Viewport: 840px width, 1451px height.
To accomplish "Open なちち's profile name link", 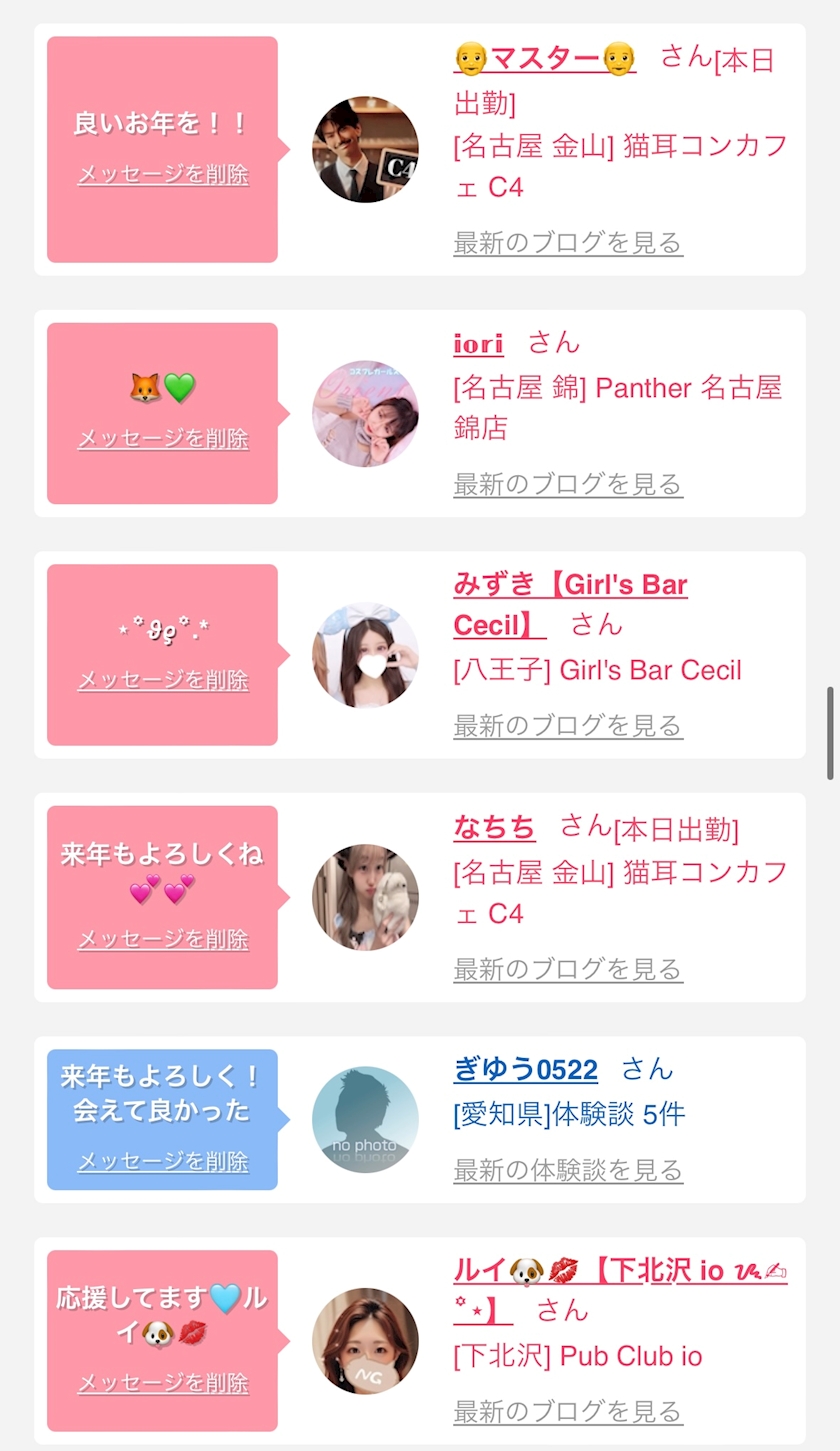I will [x=494, y=828].
